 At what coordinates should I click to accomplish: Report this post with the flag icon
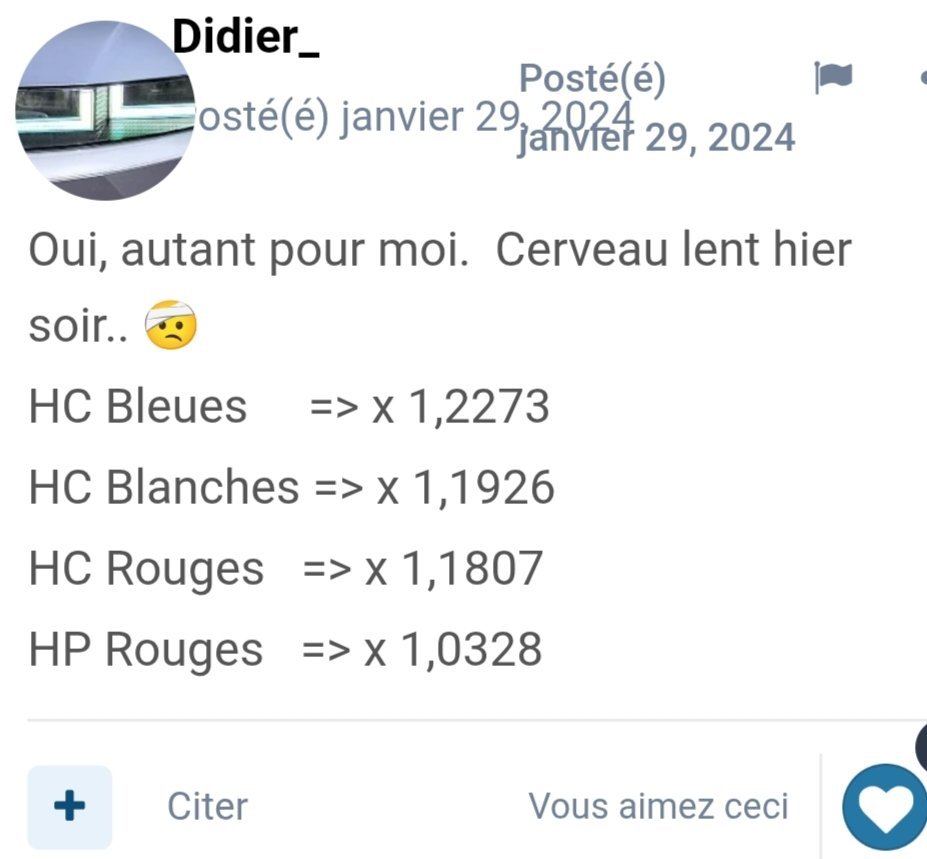(x=832, y=79)
